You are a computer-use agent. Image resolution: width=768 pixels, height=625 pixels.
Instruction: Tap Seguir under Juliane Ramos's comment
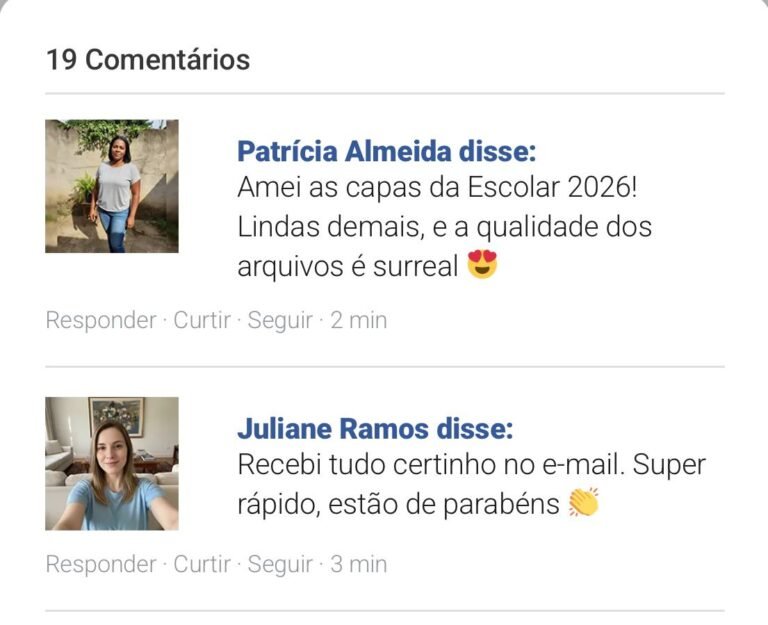tap(280, 564)
